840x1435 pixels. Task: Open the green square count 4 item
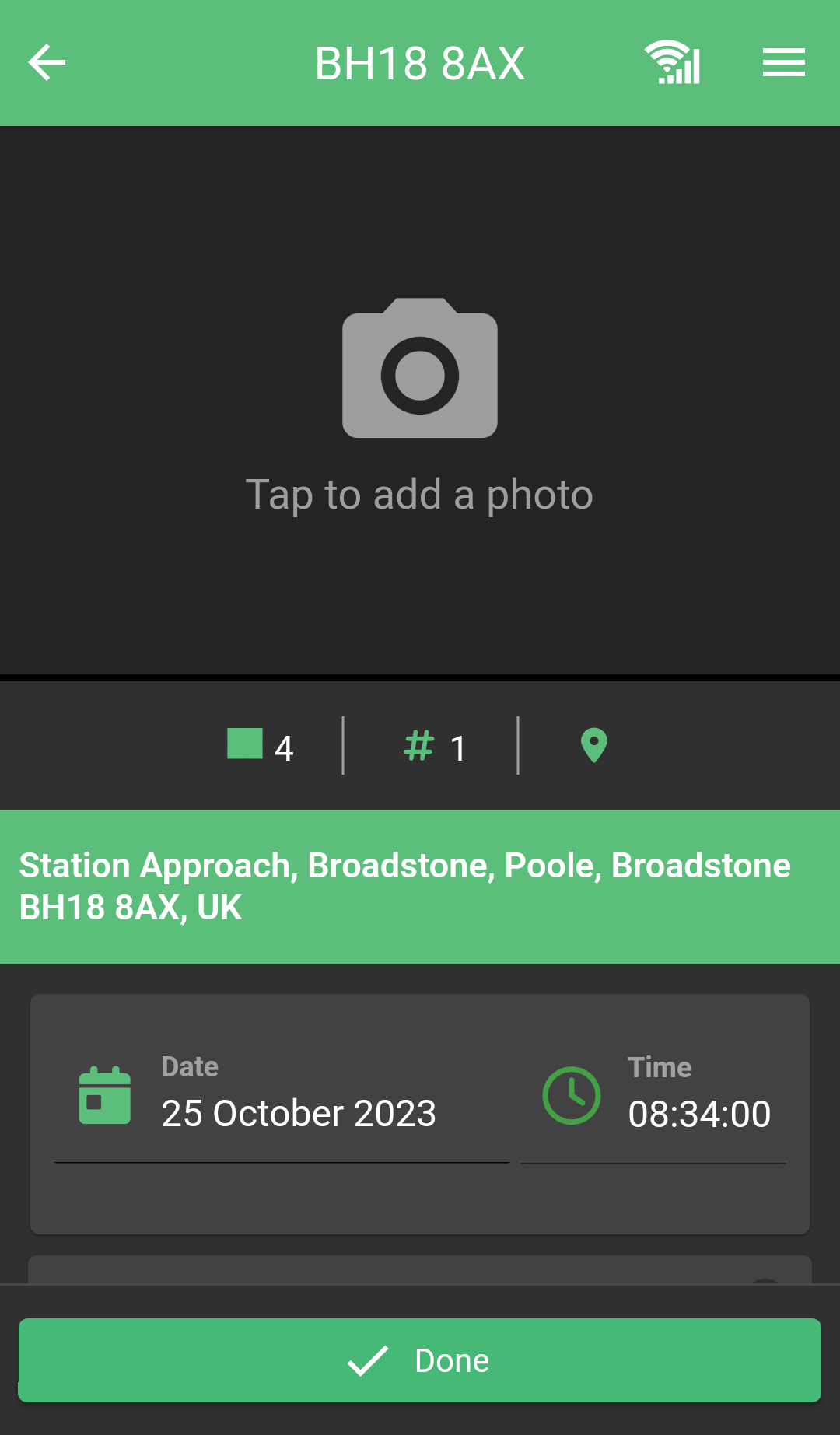261,746
